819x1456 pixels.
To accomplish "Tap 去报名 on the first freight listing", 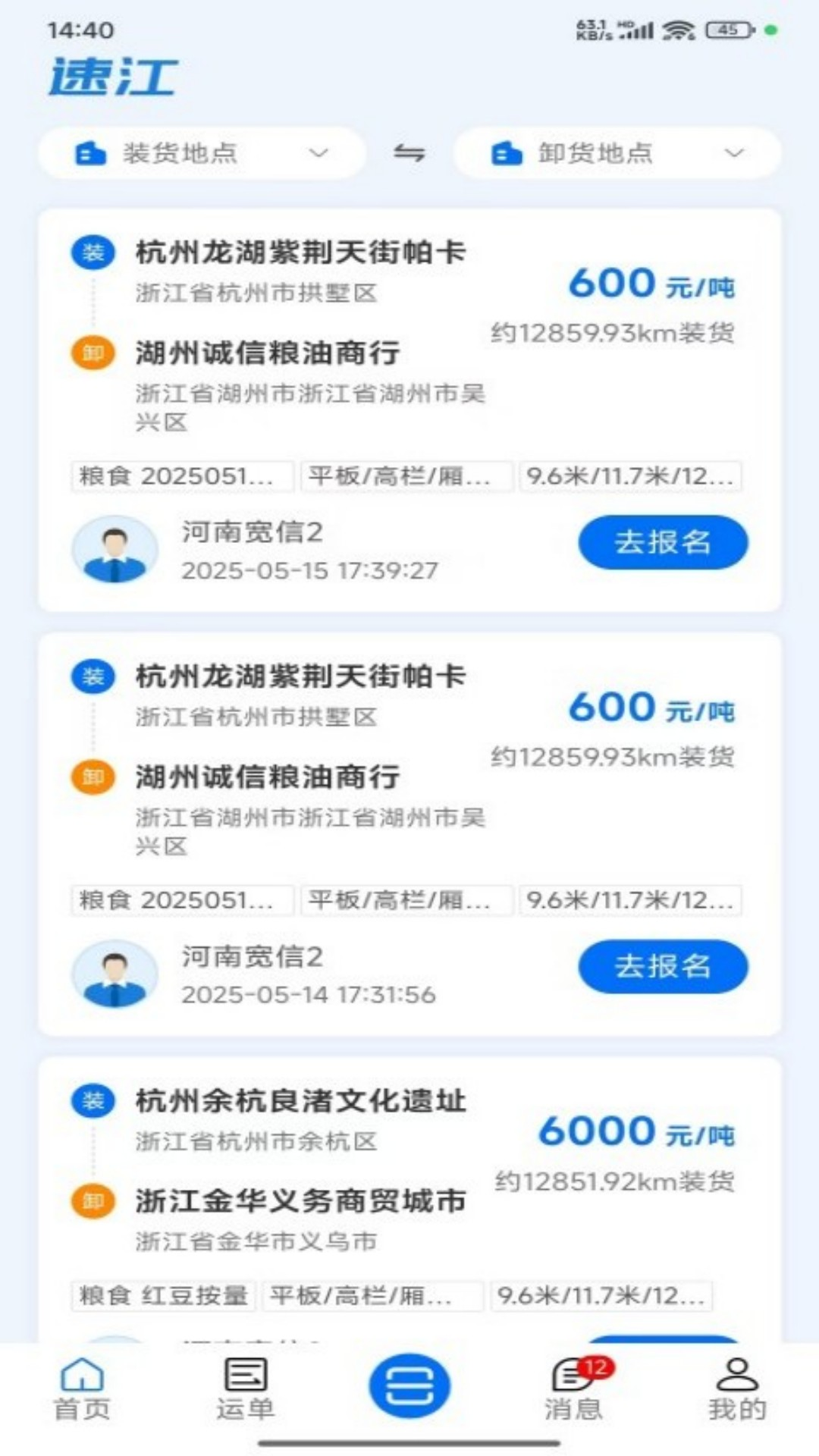I will point(662,541).
